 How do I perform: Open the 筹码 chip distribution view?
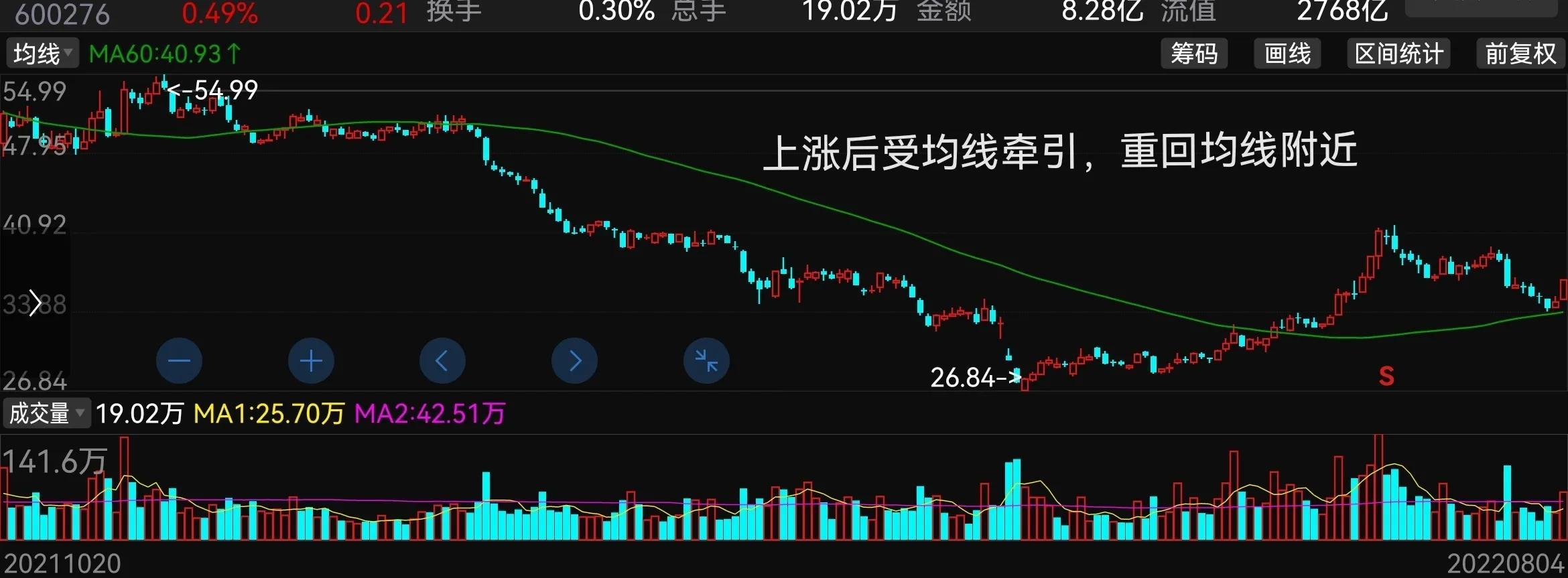[x=1193, y=54]
